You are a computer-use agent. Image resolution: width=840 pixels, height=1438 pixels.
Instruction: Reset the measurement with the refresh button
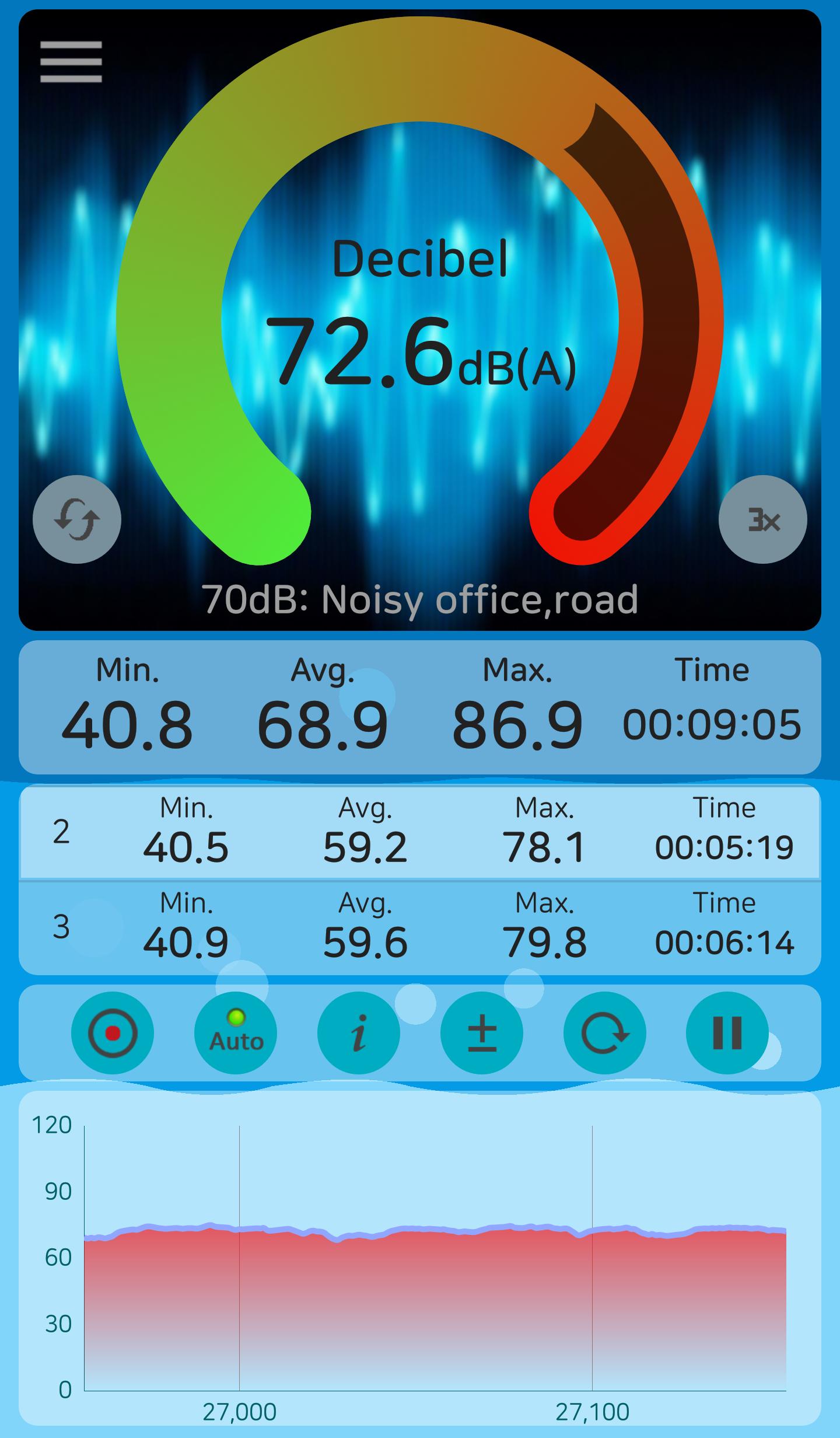[605, 1032]
